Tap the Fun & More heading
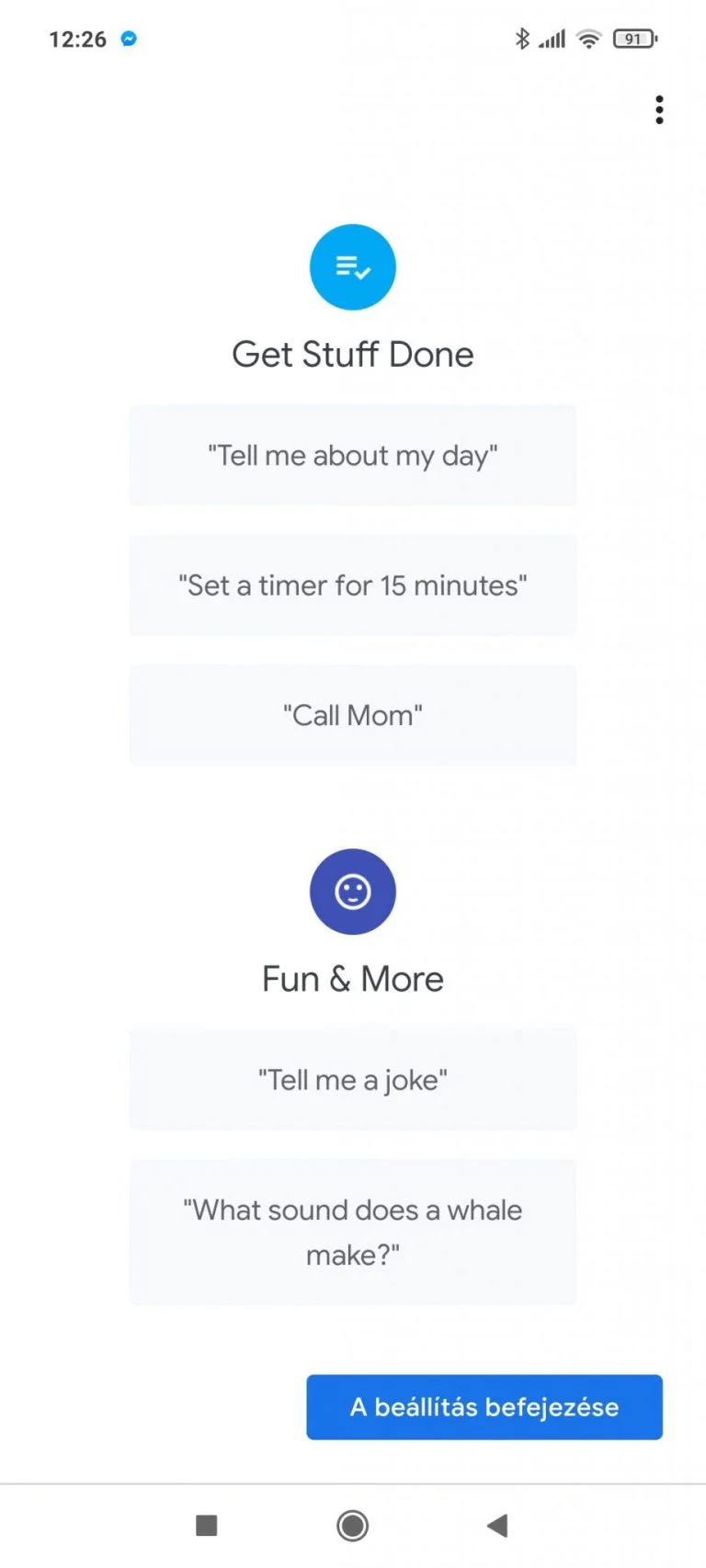 point(352,979)
